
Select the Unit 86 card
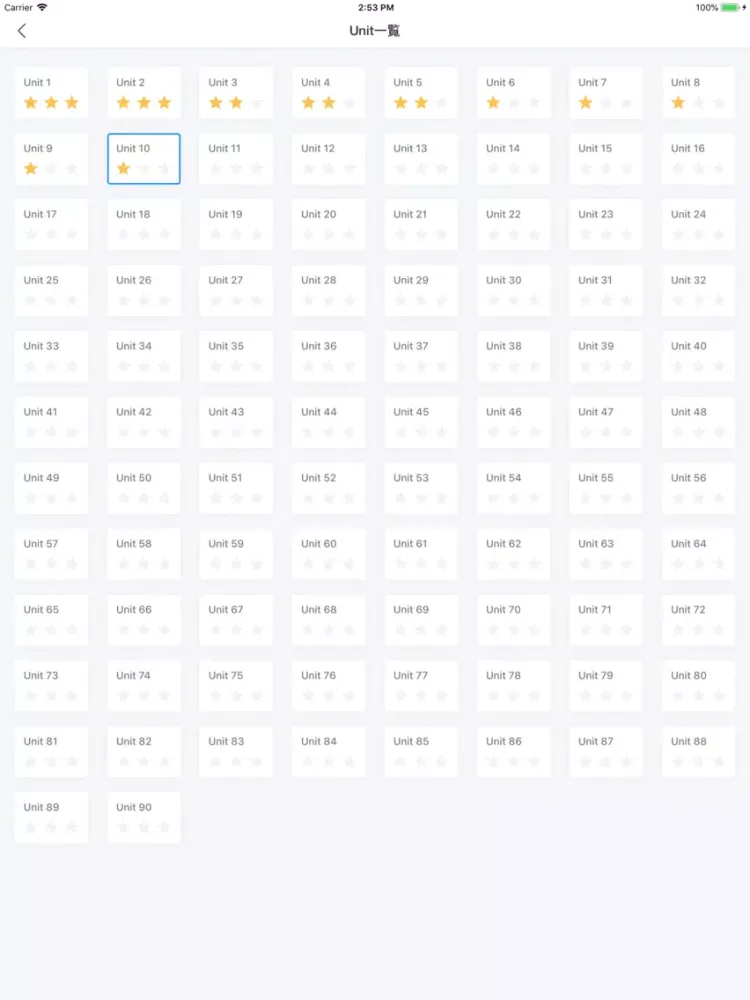pyautogui.click(x=513, y=752)
